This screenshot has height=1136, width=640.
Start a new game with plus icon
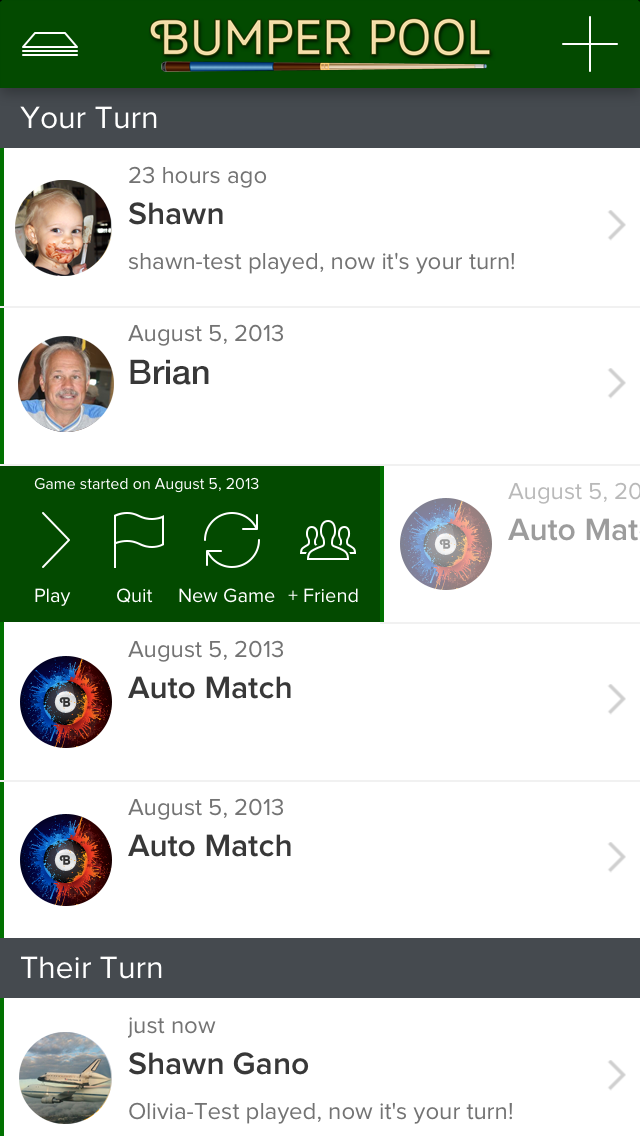tap(590, 44)
